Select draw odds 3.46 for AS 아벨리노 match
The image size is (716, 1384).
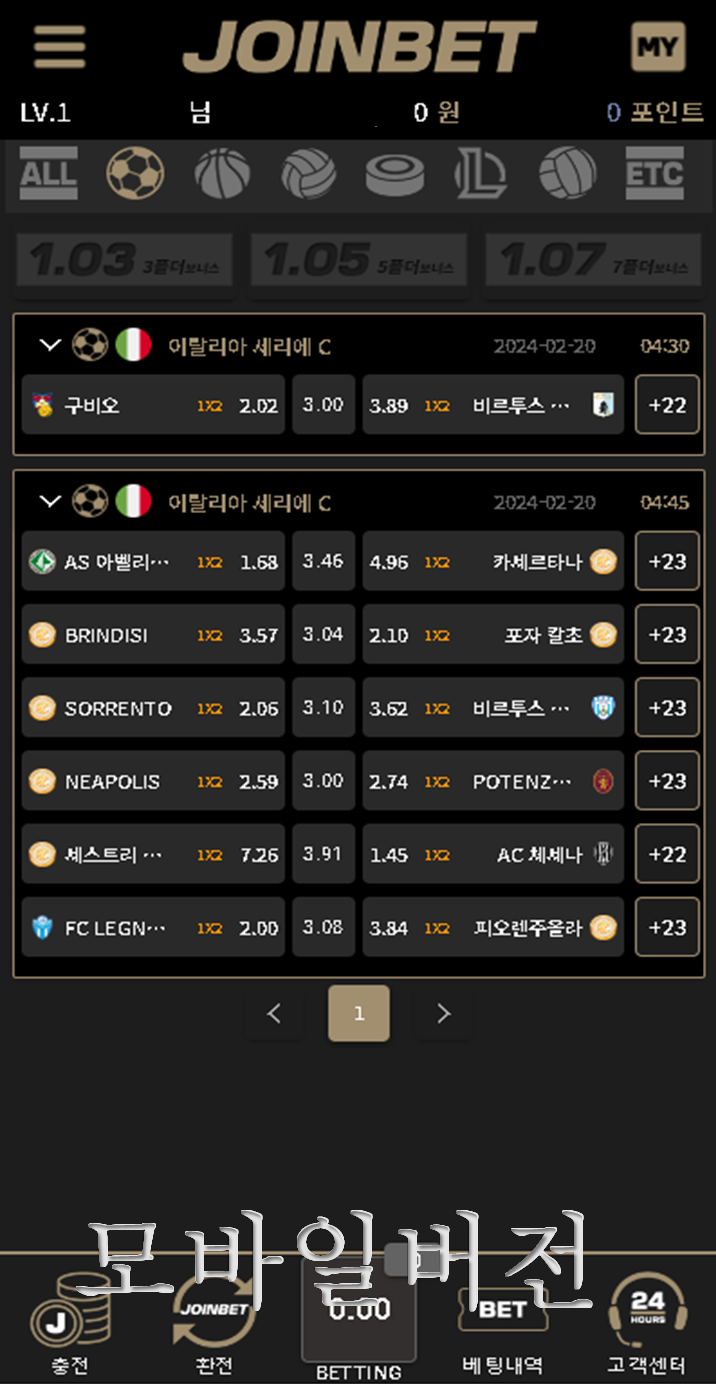point(323,561)
